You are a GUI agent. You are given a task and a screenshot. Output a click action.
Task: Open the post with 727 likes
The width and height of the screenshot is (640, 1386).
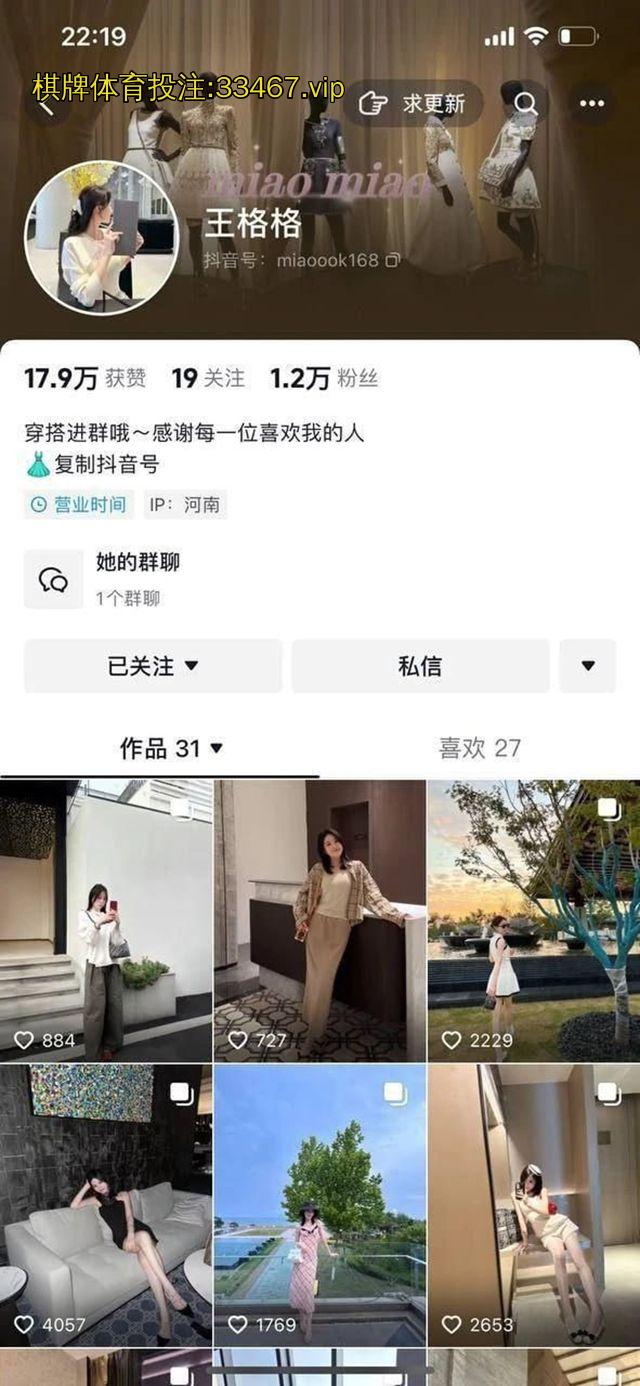tap(320, 920)
